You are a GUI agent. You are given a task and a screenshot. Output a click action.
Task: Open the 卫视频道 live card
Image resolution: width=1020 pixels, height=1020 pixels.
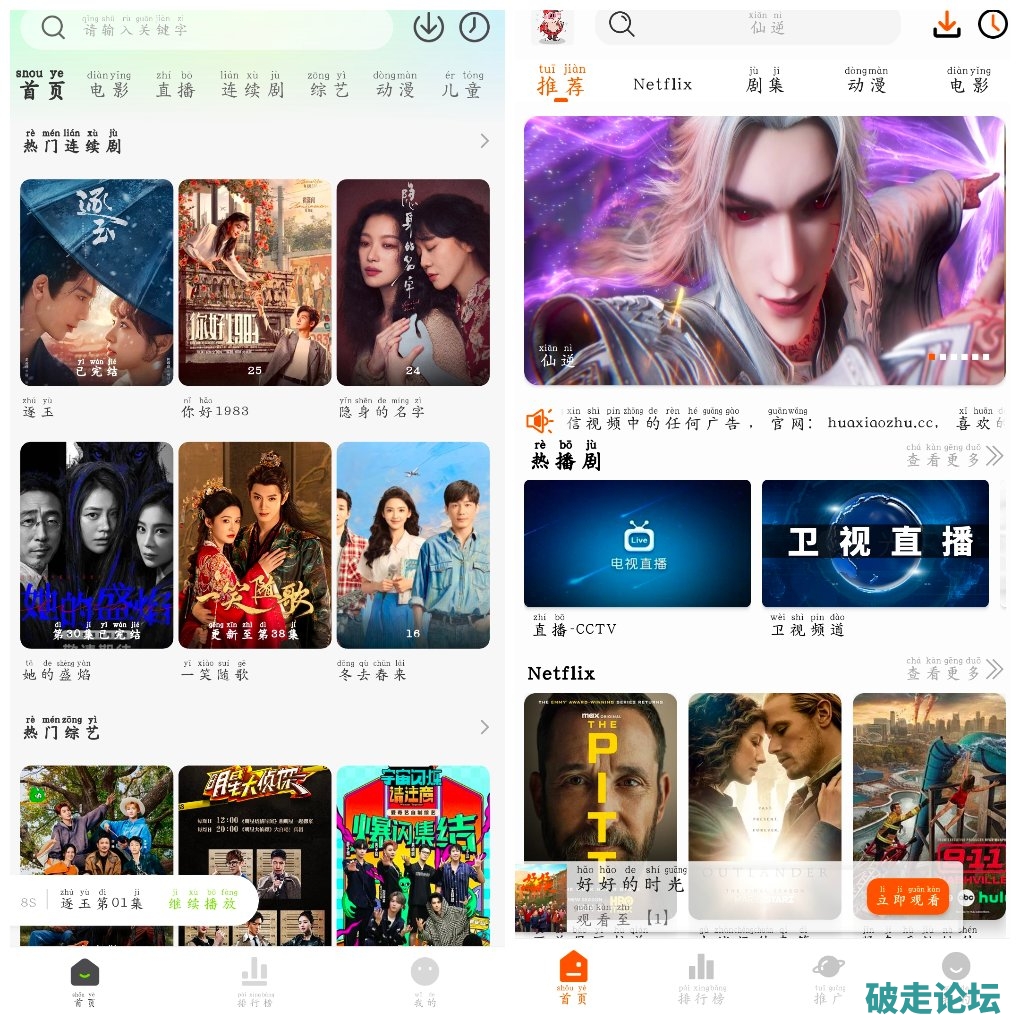coord(875,544)
